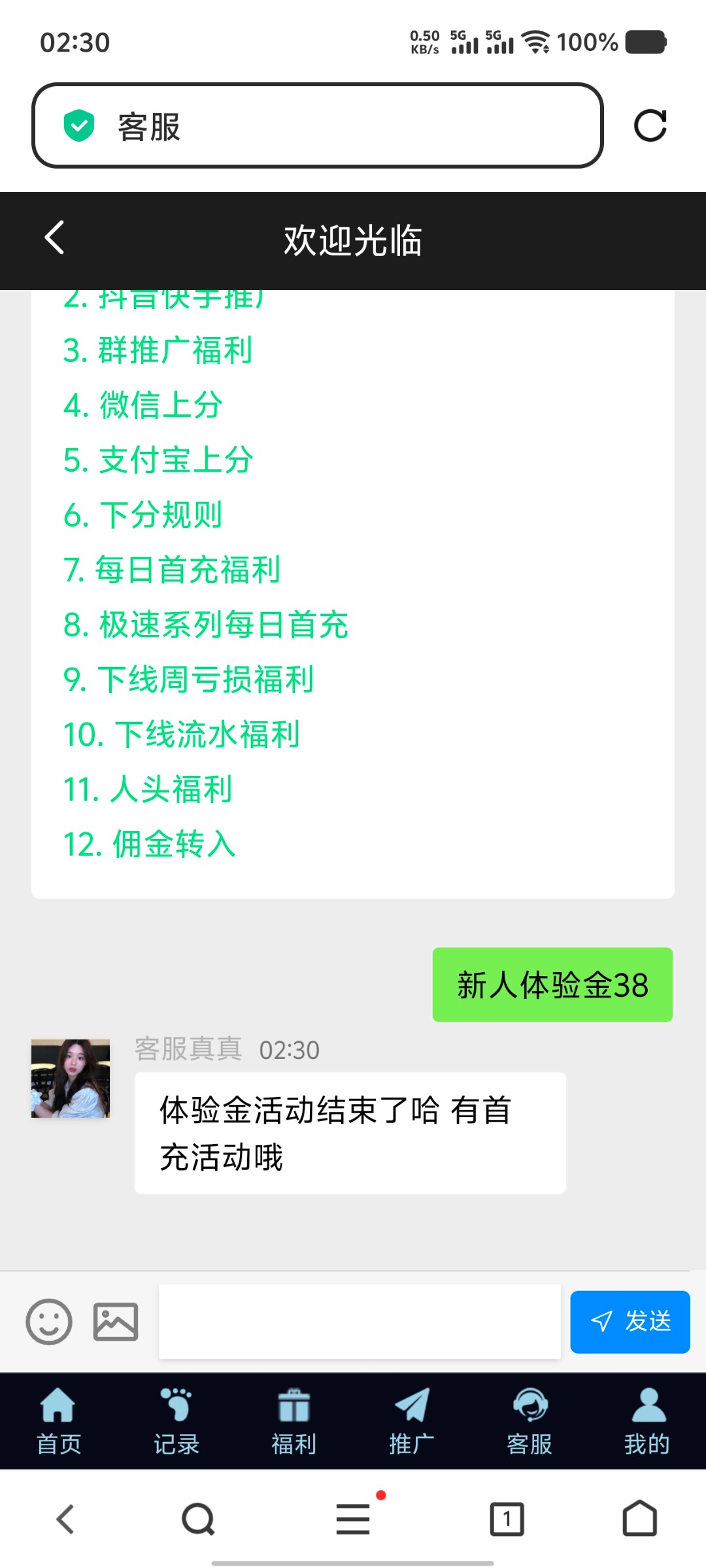Reload the page with the refresh icon
The image size is (706, 1568).
pyautogui.click(x=650, y=125)
